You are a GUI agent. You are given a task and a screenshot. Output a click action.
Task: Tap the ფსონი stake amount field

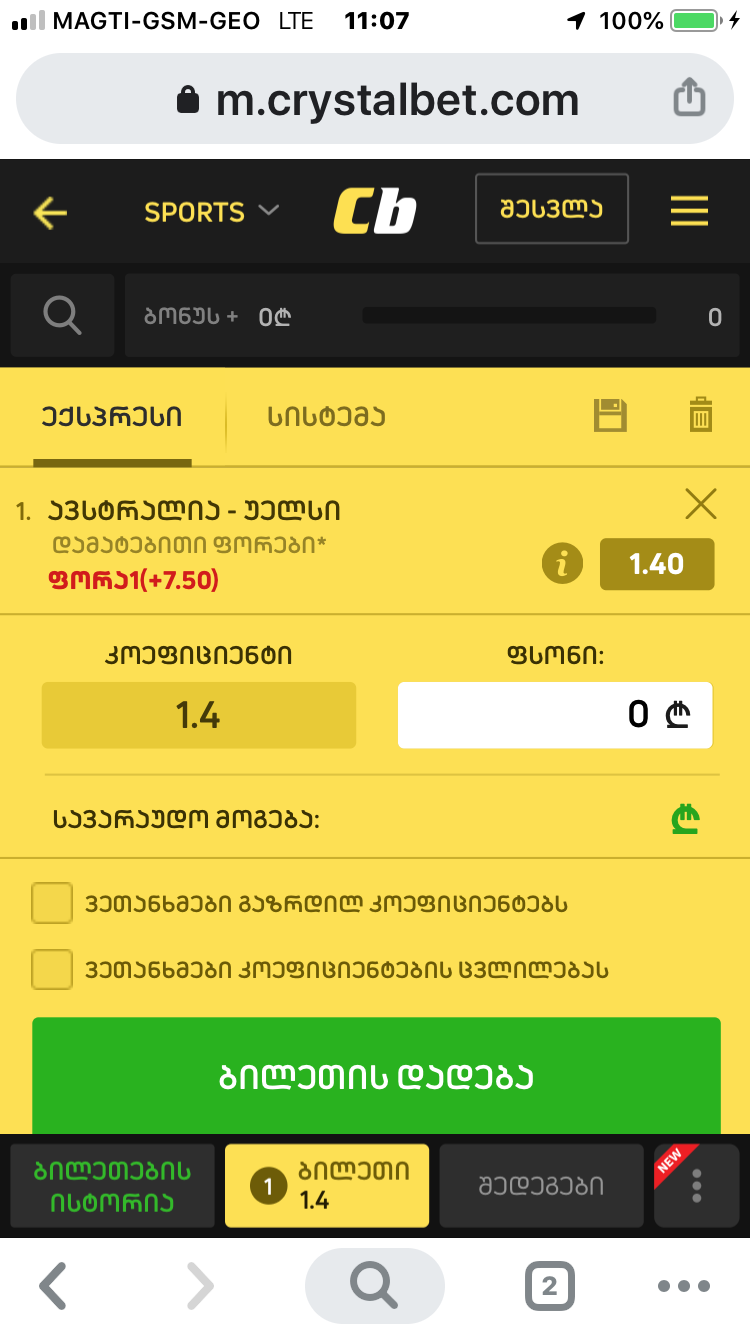555,715
